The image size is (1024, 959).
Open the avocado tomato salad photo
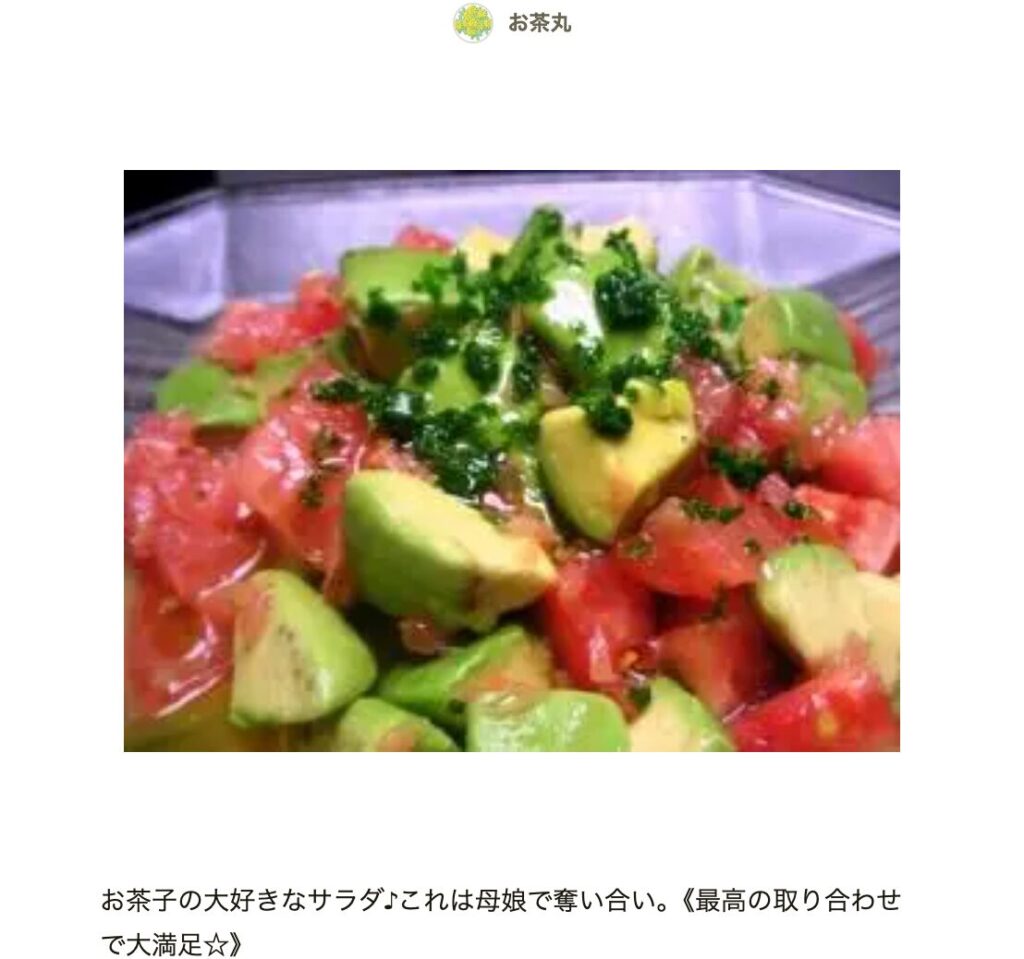click(511, 460)
